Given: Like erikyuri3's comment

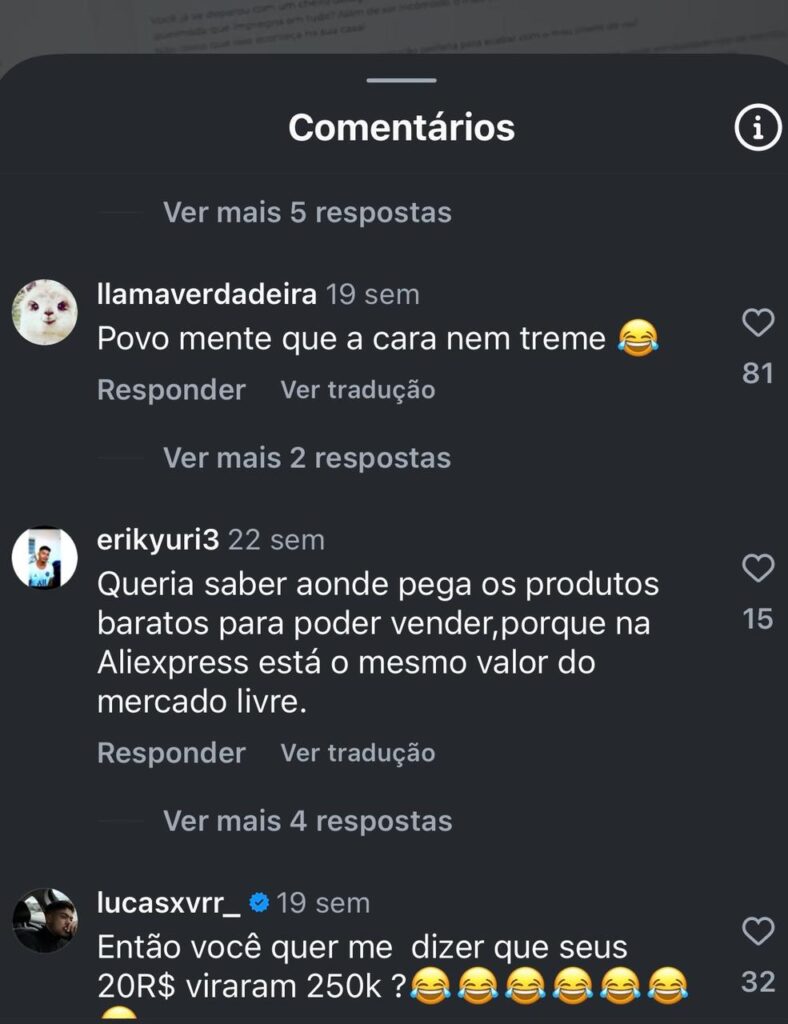Looking at the screenshot, I should [x=758, y=568].
